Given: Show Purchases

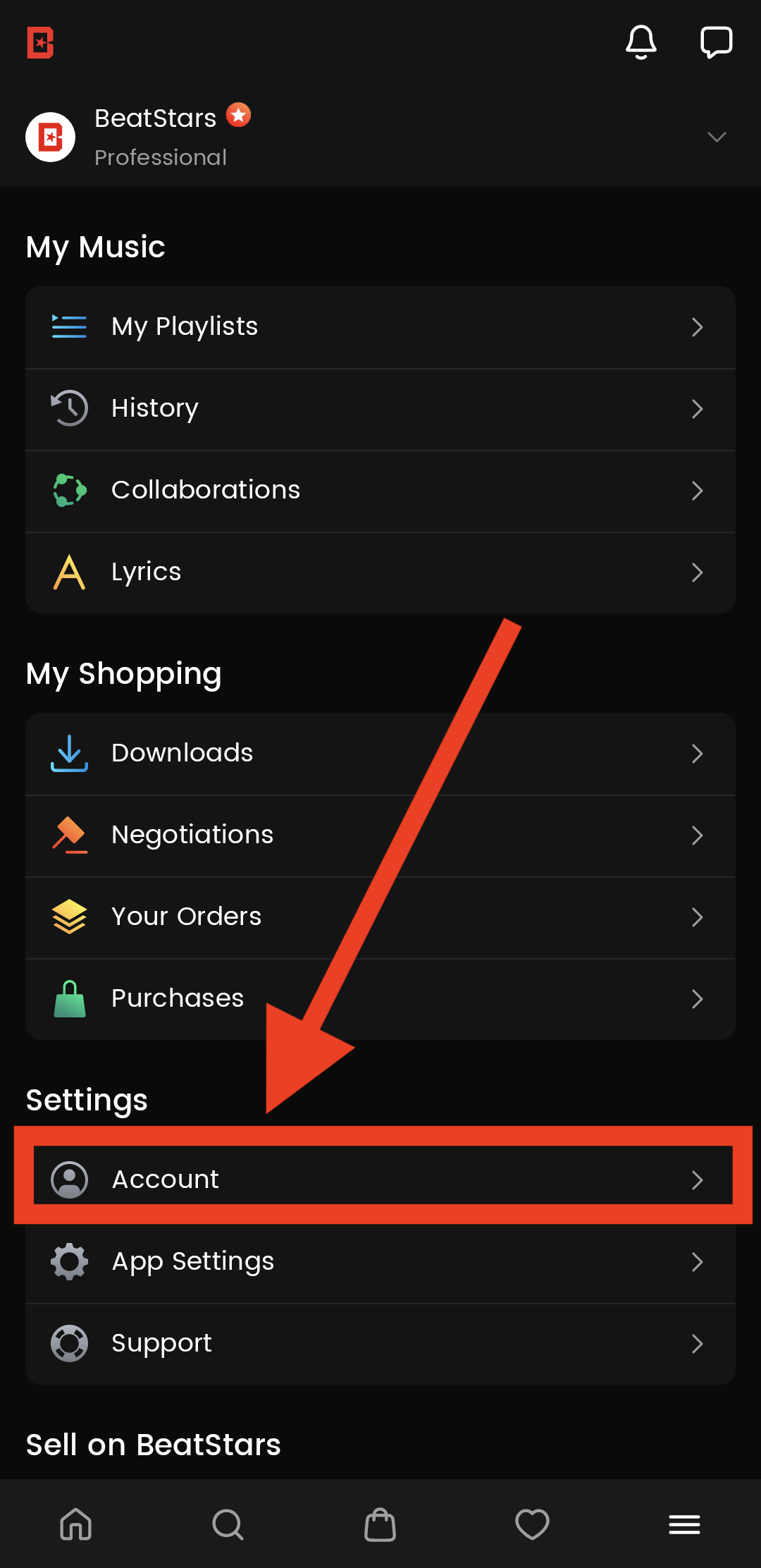Looking at the screenshot, I should pos(380,999).
